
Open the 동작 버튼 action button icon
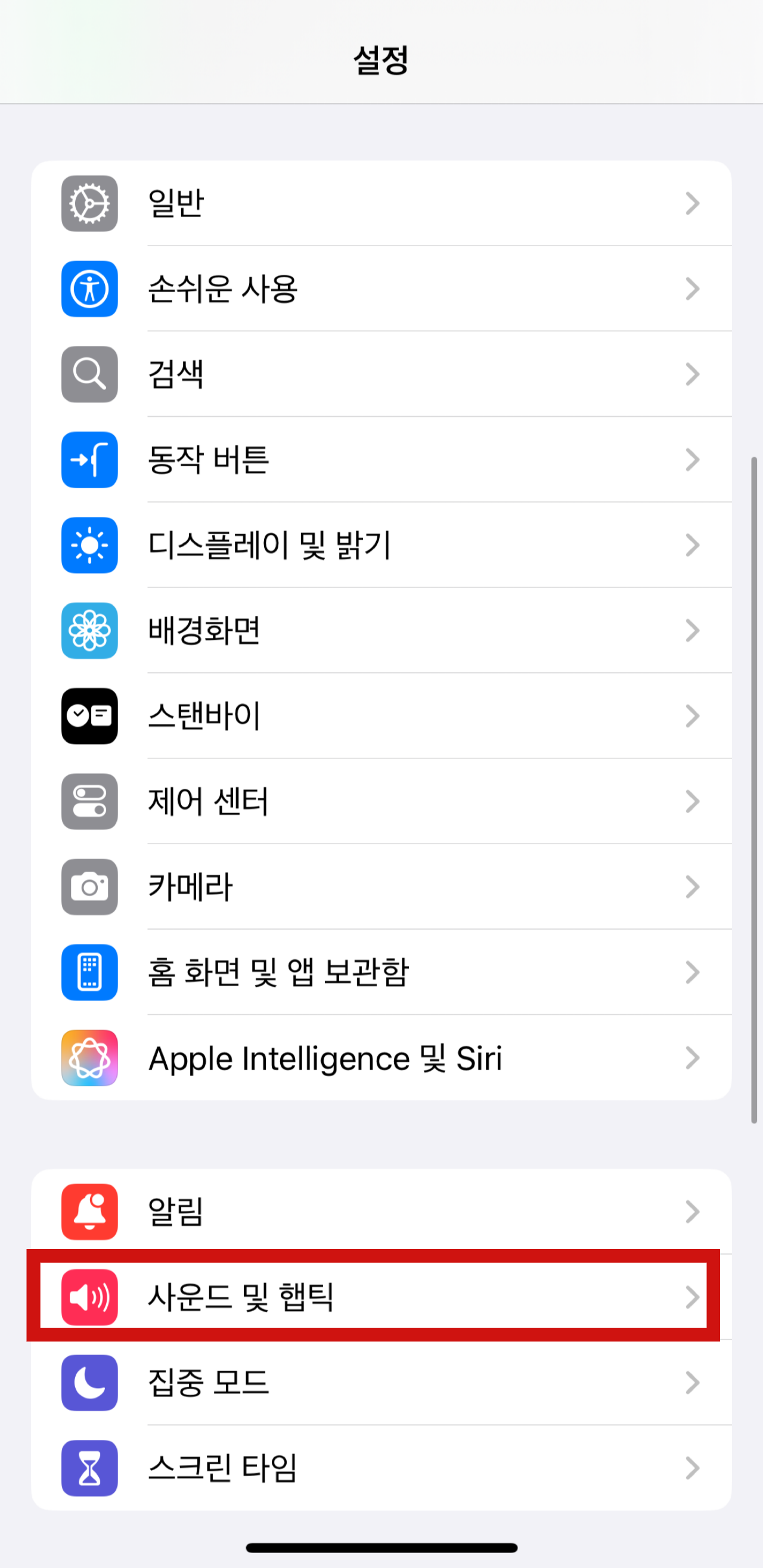click(89, 460)
